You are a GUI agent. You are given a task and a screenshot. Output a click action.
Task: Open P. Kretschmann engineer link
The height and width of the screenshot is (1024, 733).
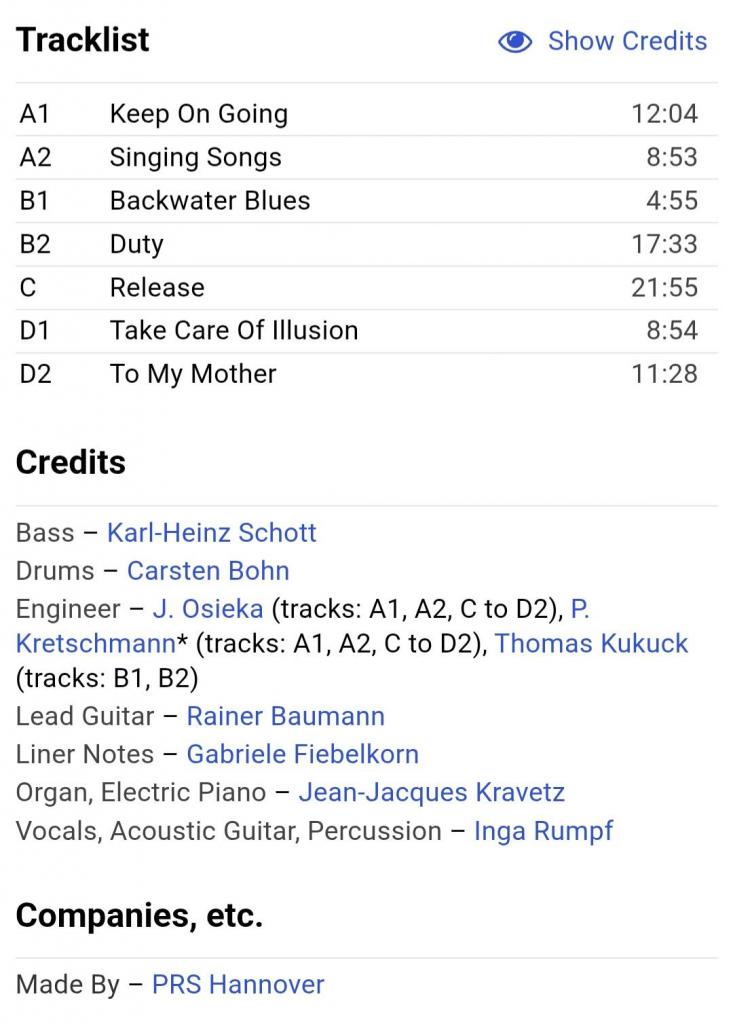tap(95, 643)
